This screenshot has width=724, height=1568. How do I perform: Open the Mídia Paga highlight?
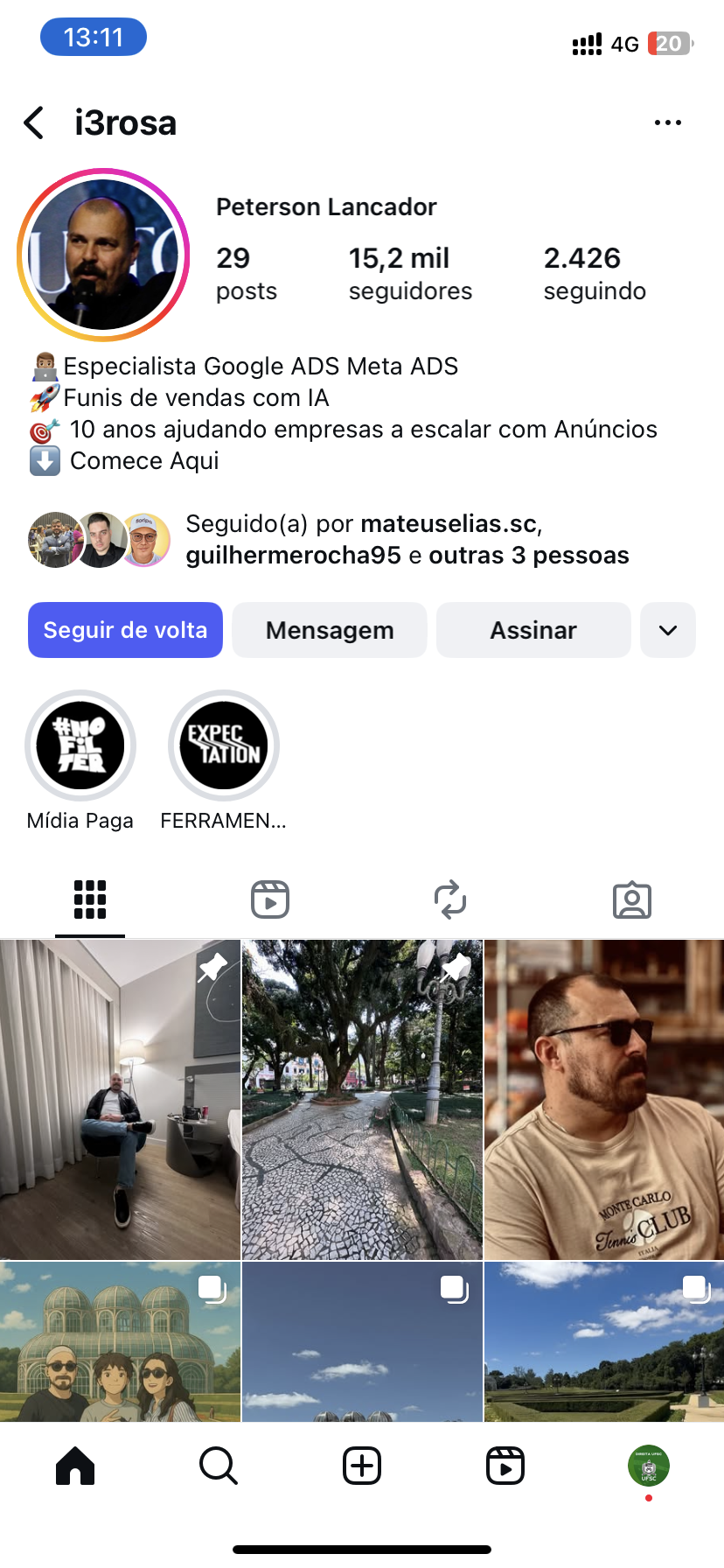(80, 745)
